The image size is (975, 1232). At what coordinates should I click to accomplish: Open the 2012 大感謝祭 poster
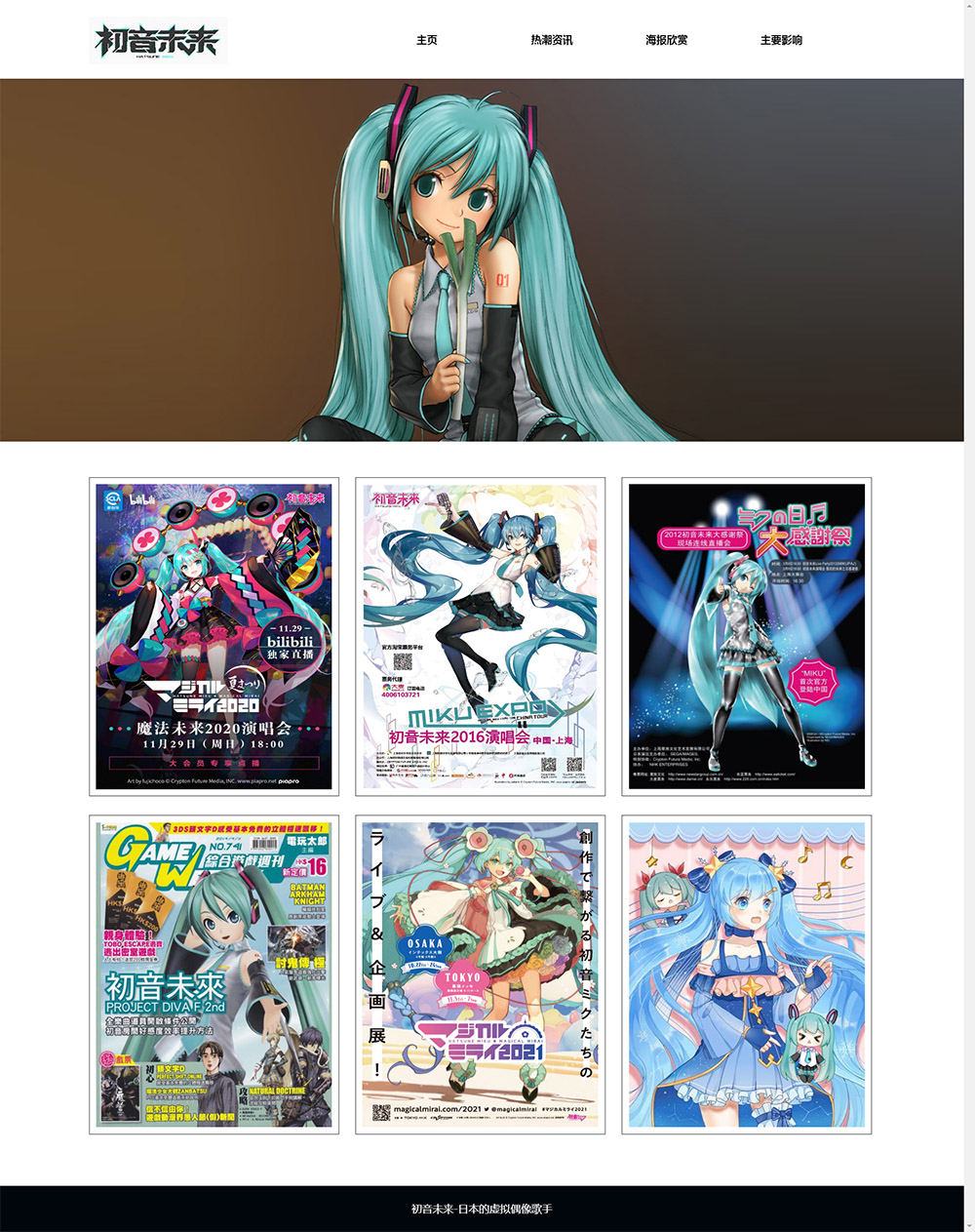pyautogui.click(x=746, y=636)
